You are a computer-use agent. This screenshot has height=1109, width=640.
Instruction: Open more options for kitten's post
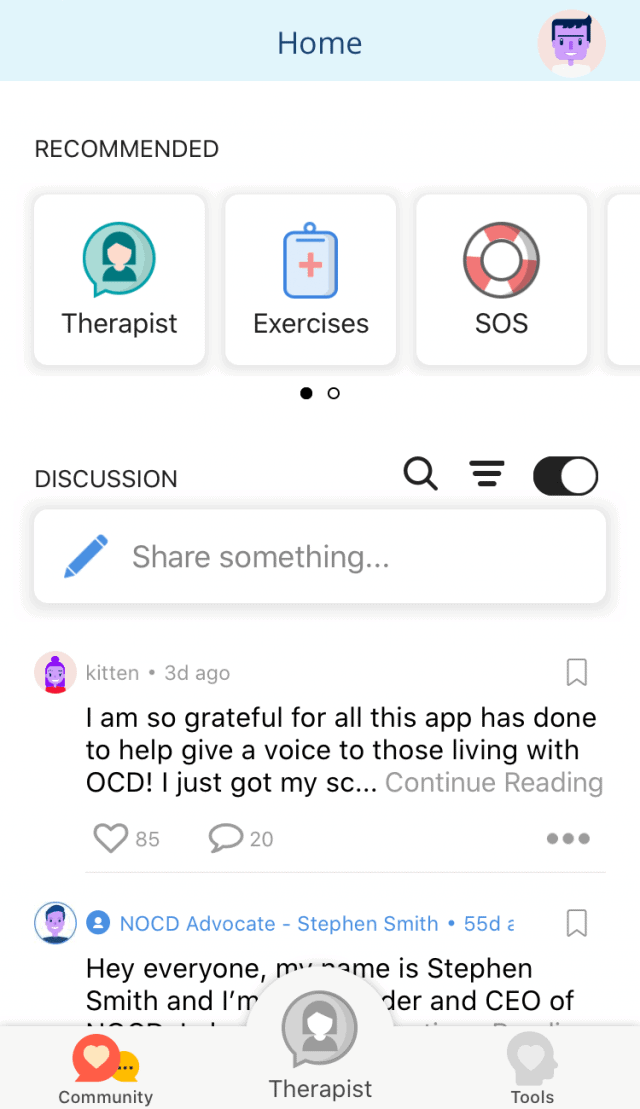pyautogui.click(x=568, y=838)
